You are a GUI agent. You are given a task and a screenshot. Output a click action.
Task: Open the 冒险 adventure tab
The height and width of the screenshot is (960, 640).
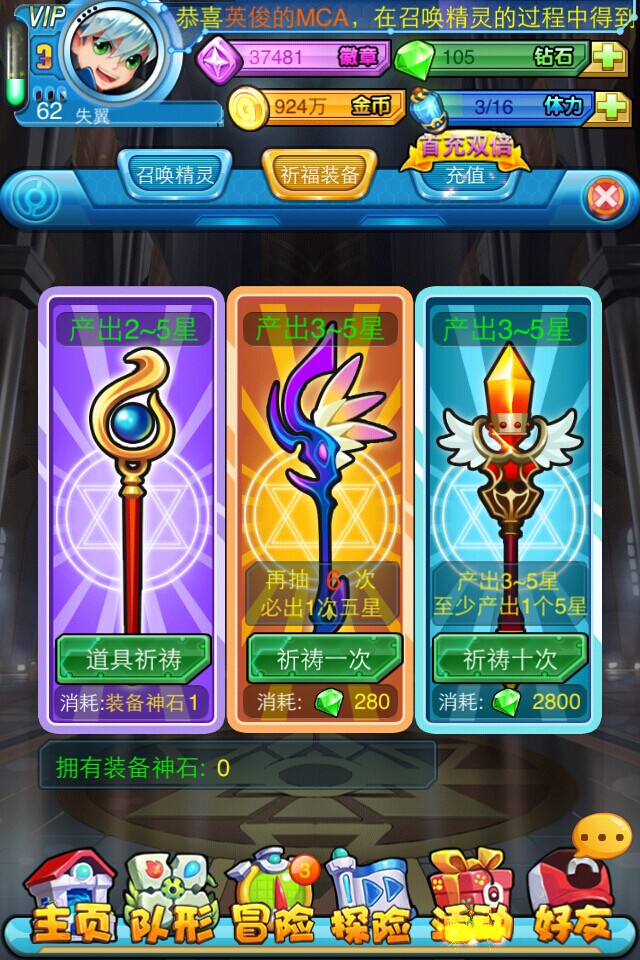click(270, 897)
